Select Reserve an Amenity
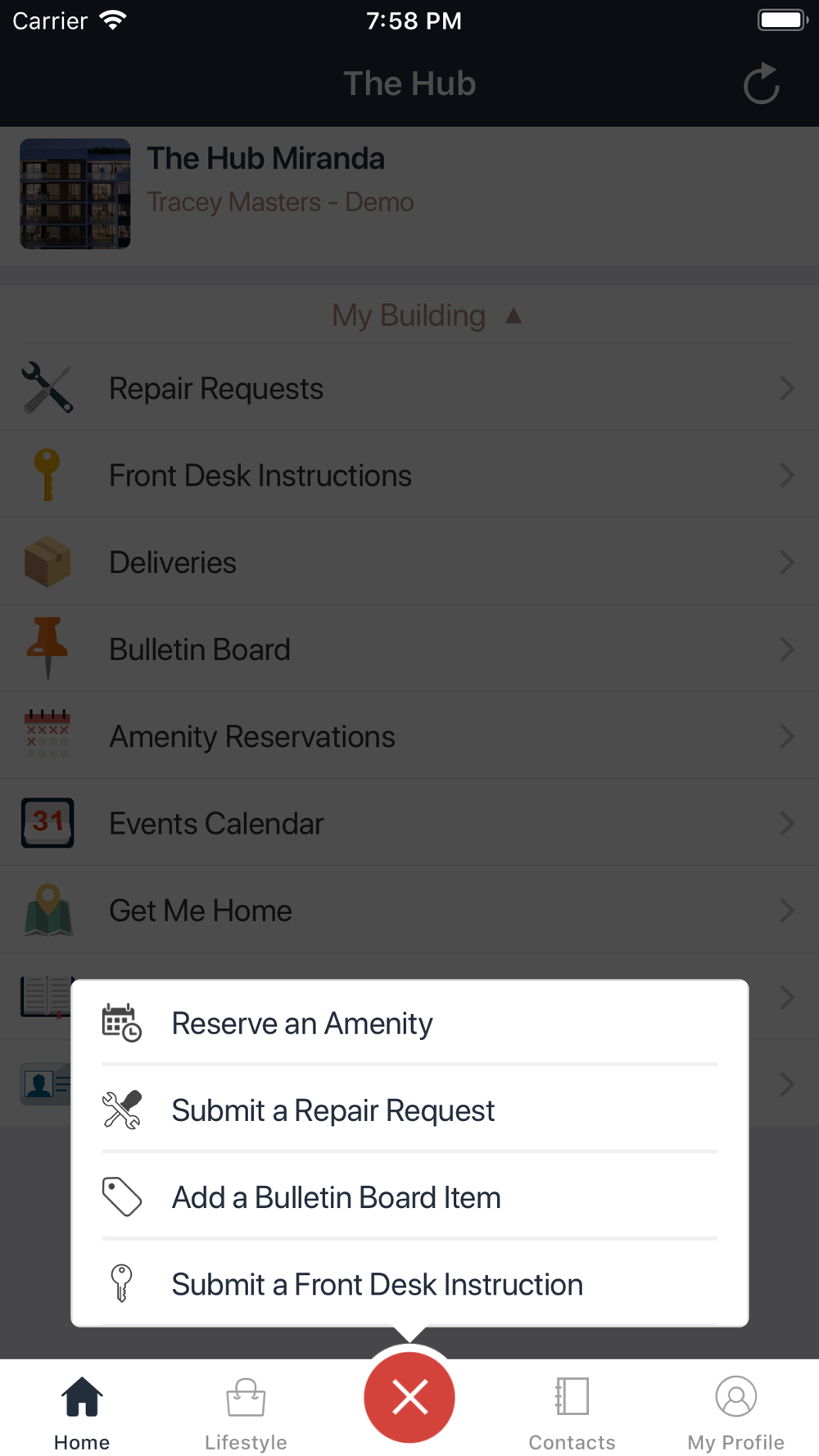This screenshot has height=1456, width=819. coord(409,1023)
